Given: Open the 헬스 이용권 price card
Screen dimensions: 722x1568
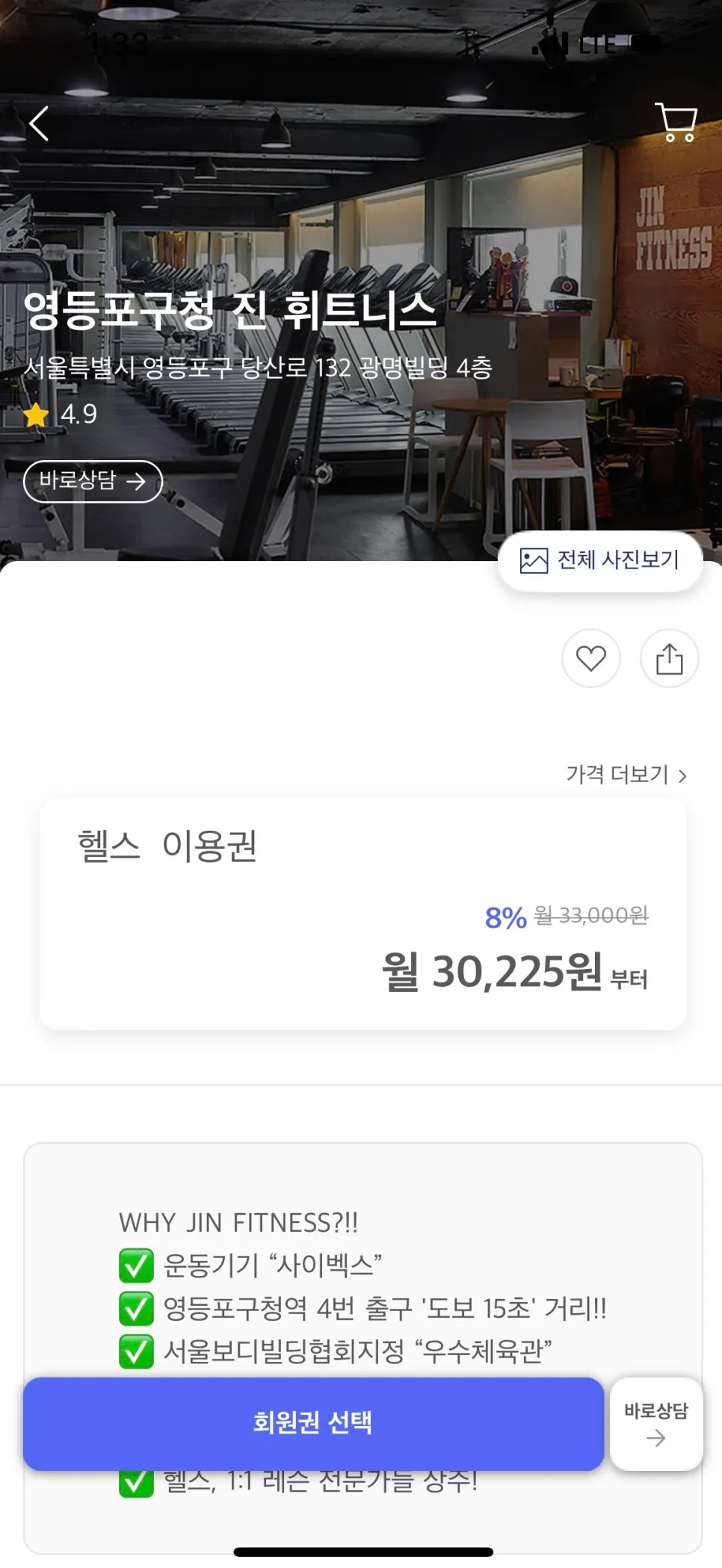Looking at the screenshot, I should [362, 914].
